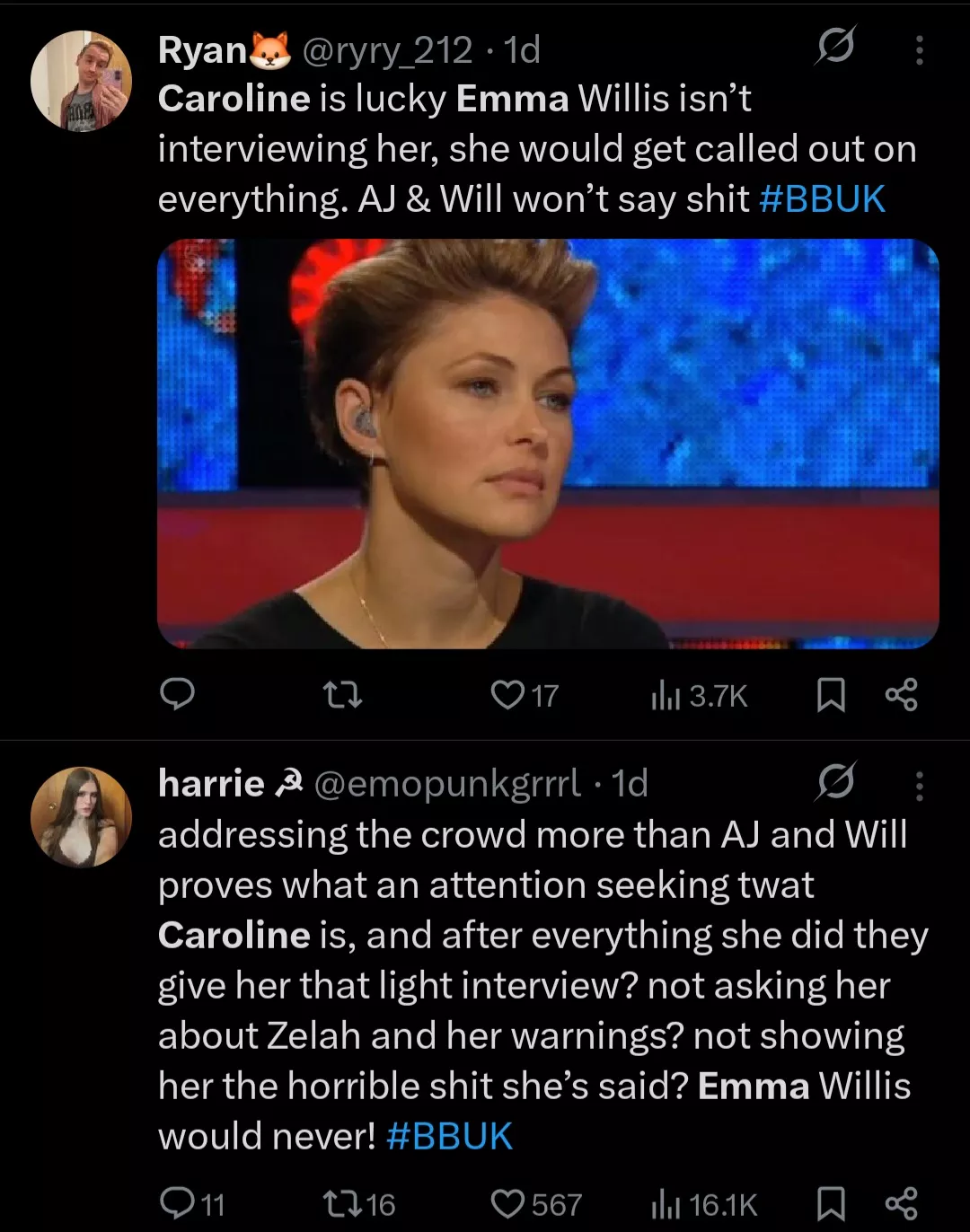Bookmark harrie's tweet
This screenshot has height=1232, width=970.
831,1202
